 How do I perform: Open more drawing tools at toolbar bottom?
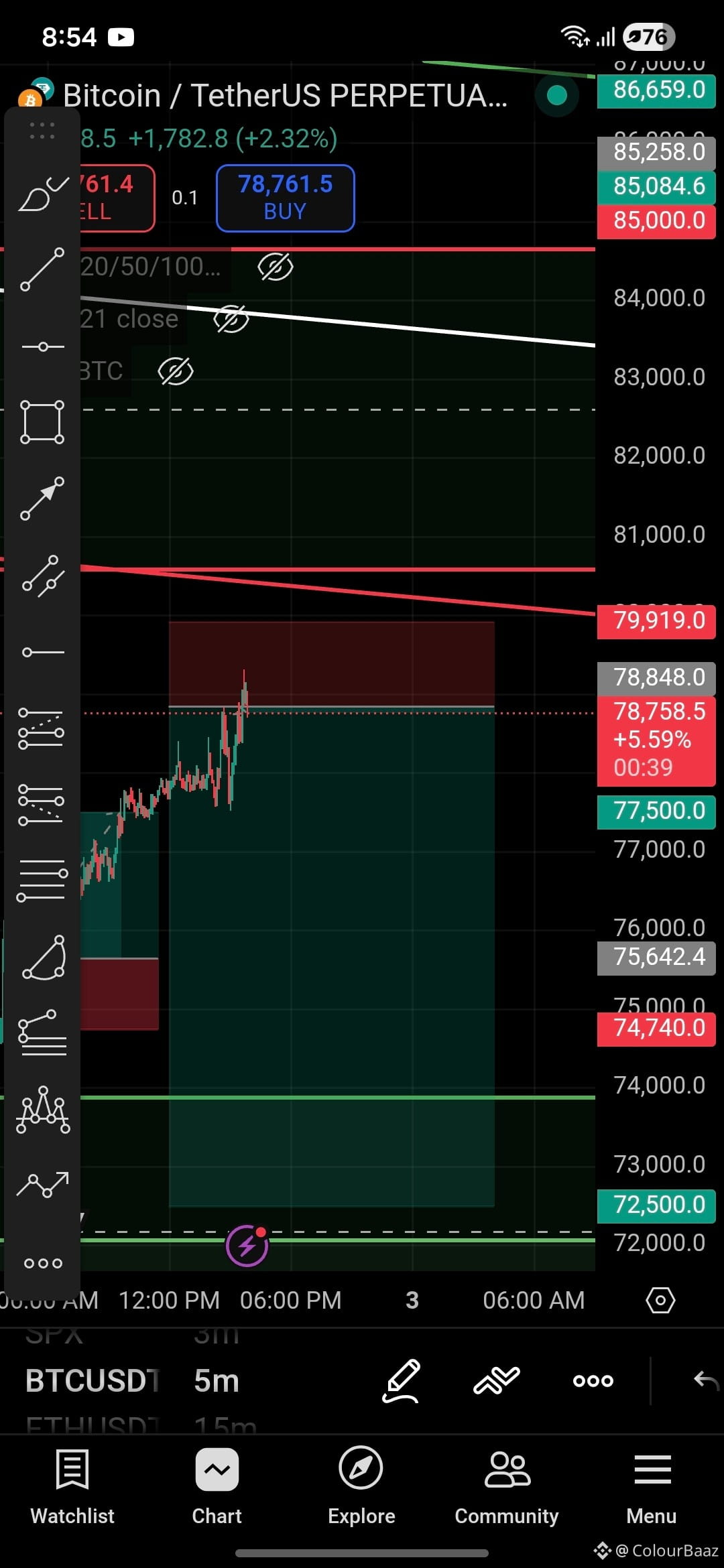coord(42,1263)
